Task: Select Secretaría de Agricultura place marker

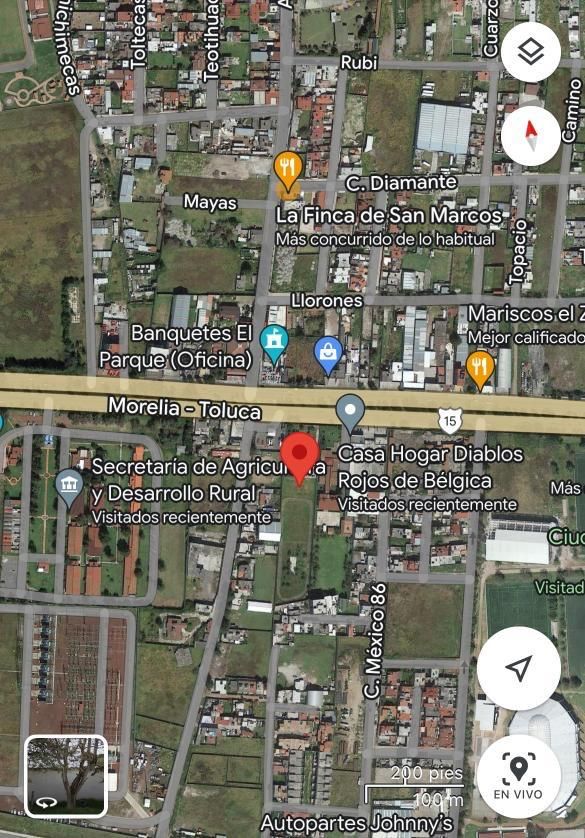Action: tap(69, 488)
